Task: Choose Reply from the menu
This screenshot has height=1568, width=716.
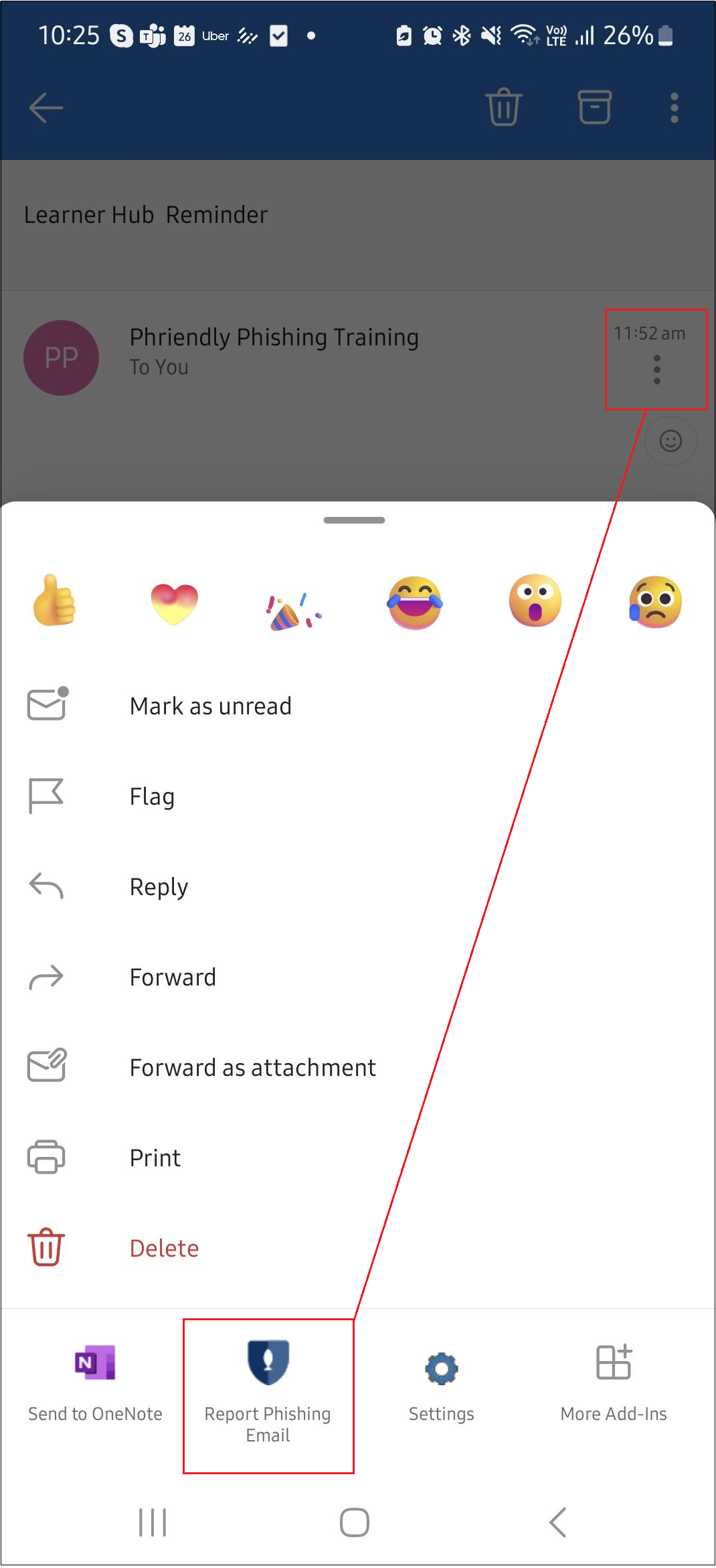Action: pos(159,886)
